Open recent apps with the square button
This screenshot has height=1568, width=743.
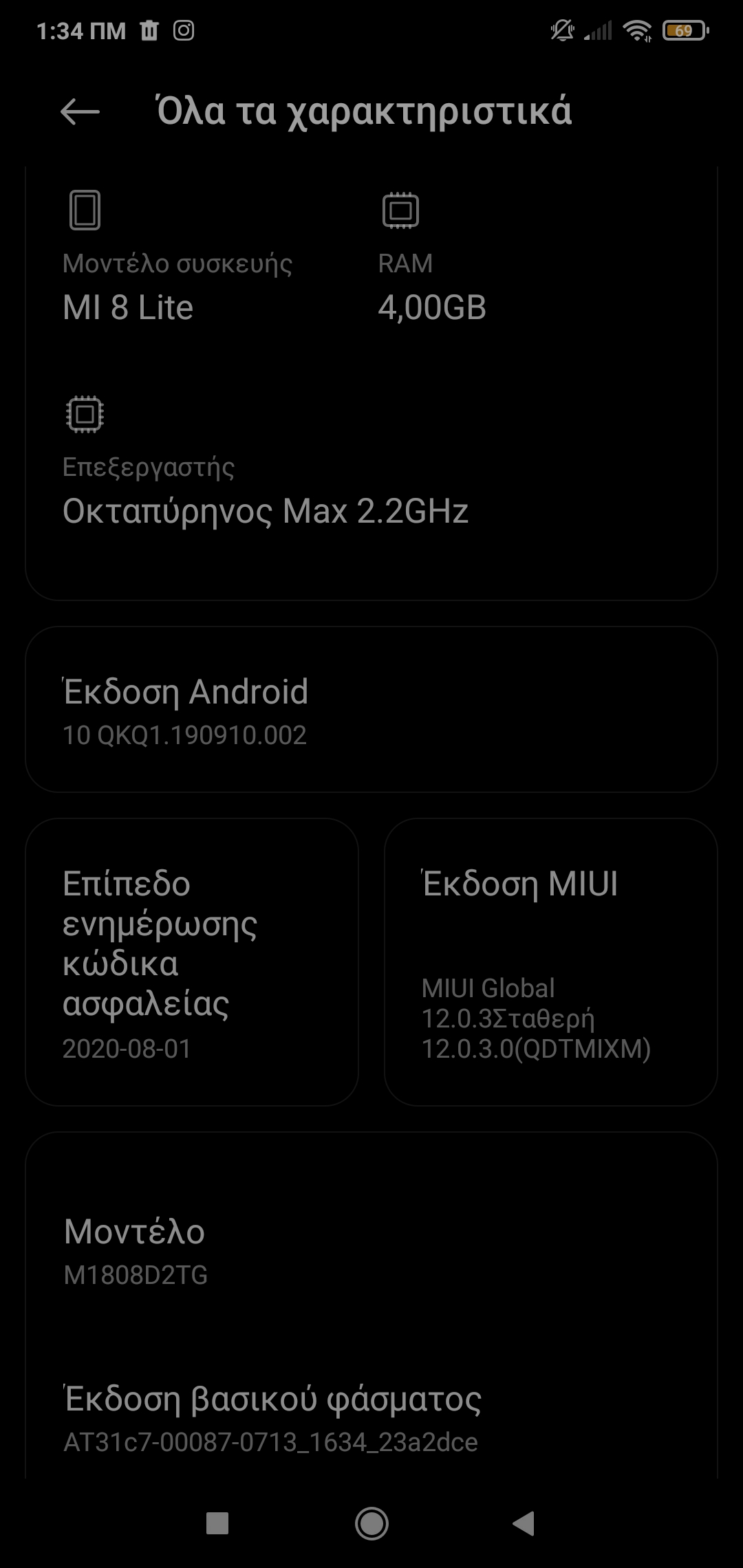[x=217, y=1523]
